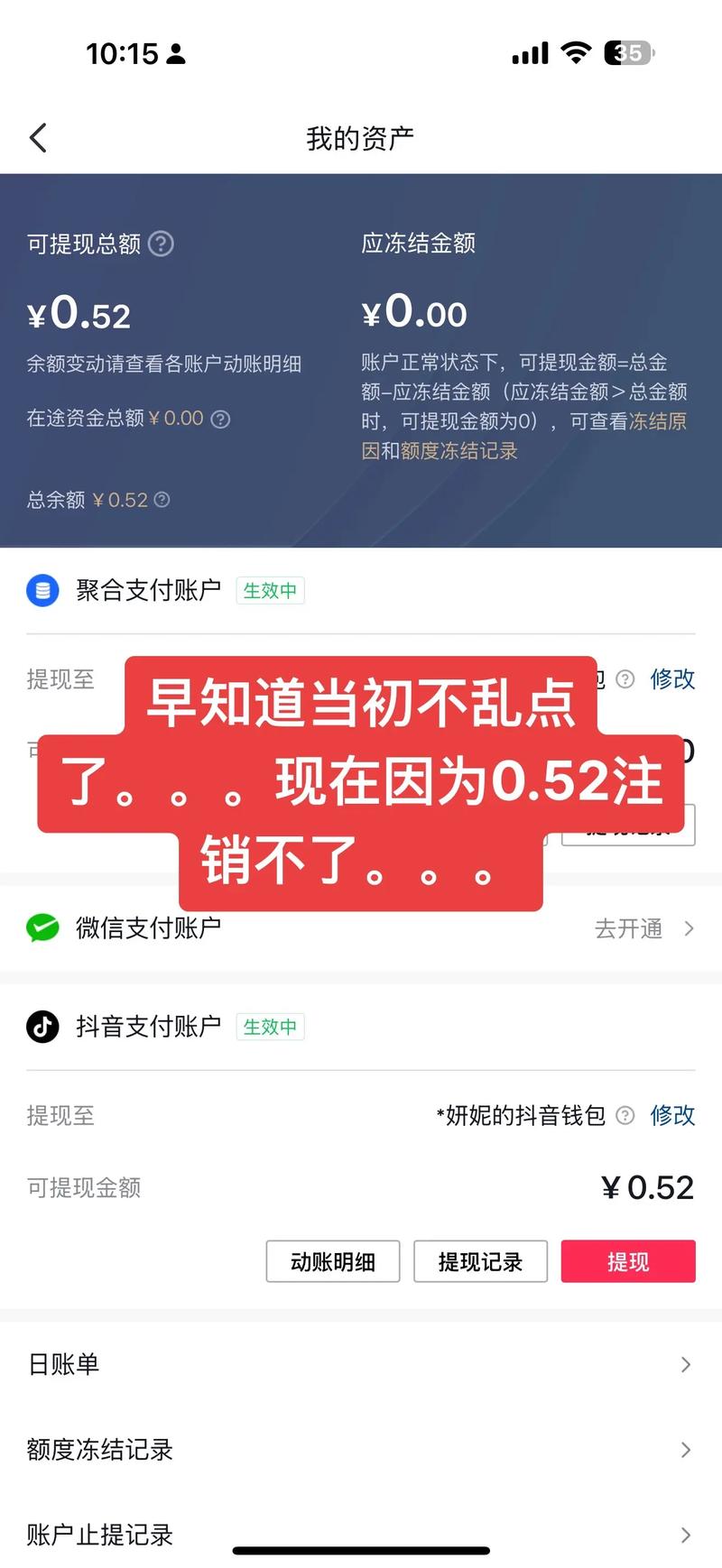Tap the 生效中 badge near 抖音支付账户

(x=270, y=1027)
